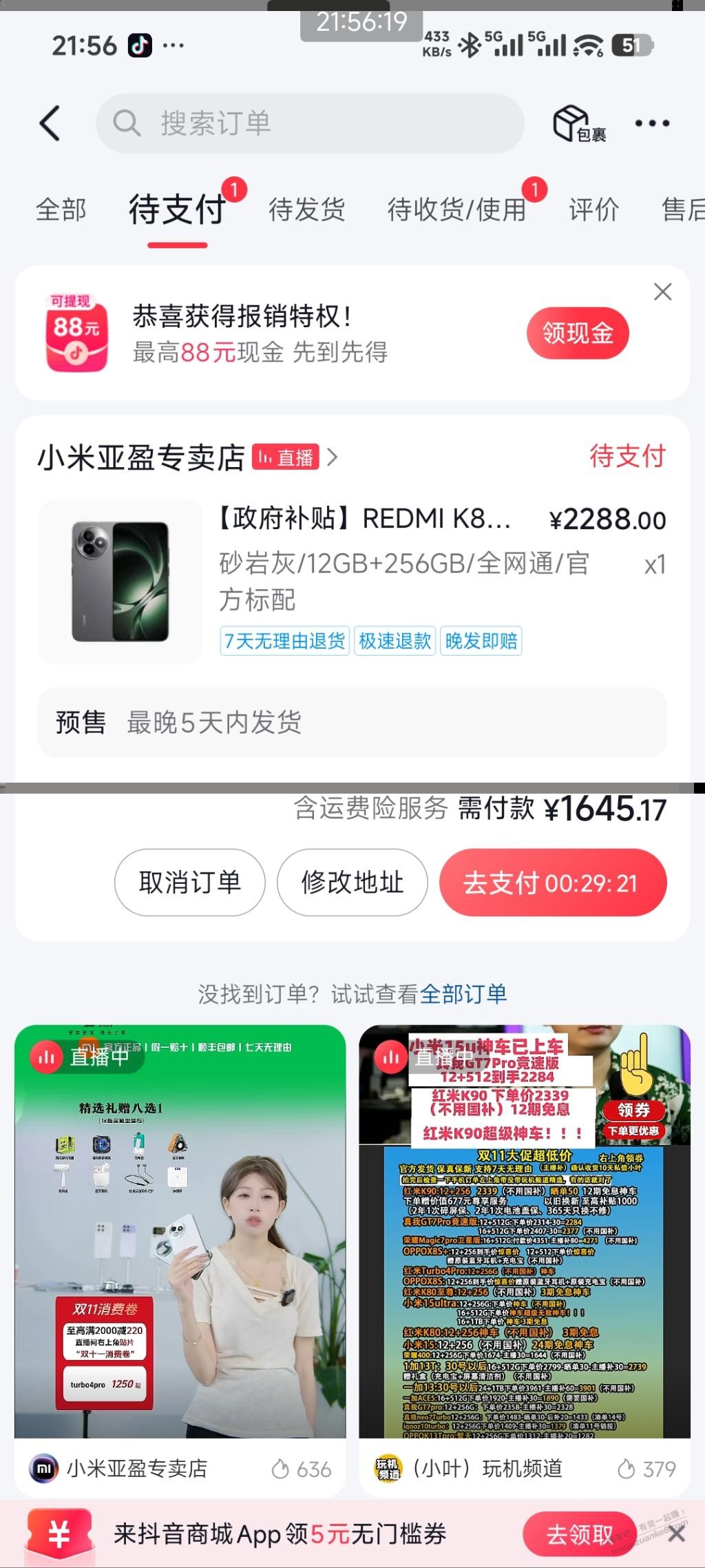Switch to the 待发货 tab
Viewport: 705px width, 1568px height.
pyautogui.click(x=306, y=209)
